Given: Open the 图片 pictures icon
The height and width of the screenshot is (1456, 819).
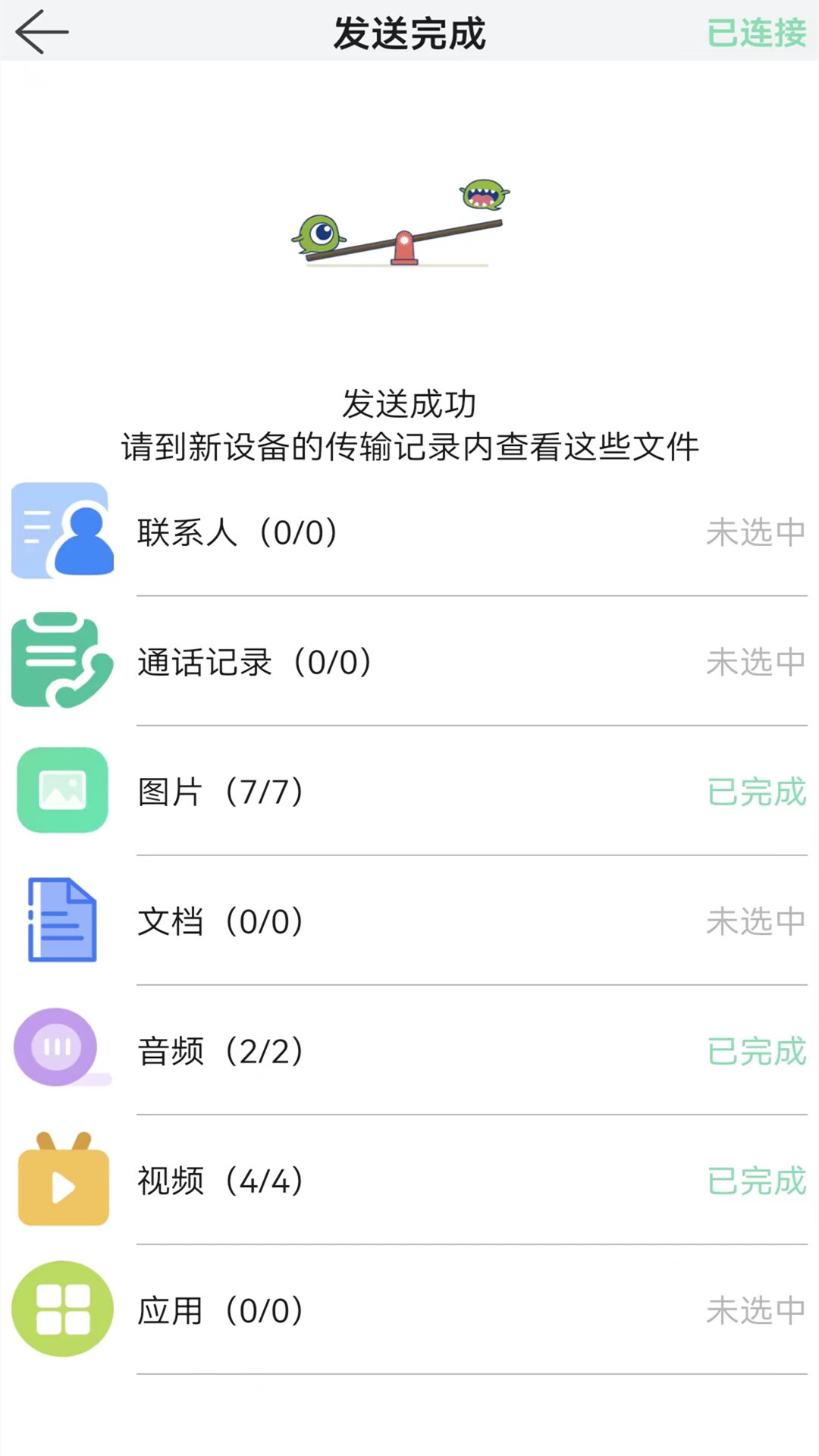Looking at the screenshot, I should coord(62,789).
